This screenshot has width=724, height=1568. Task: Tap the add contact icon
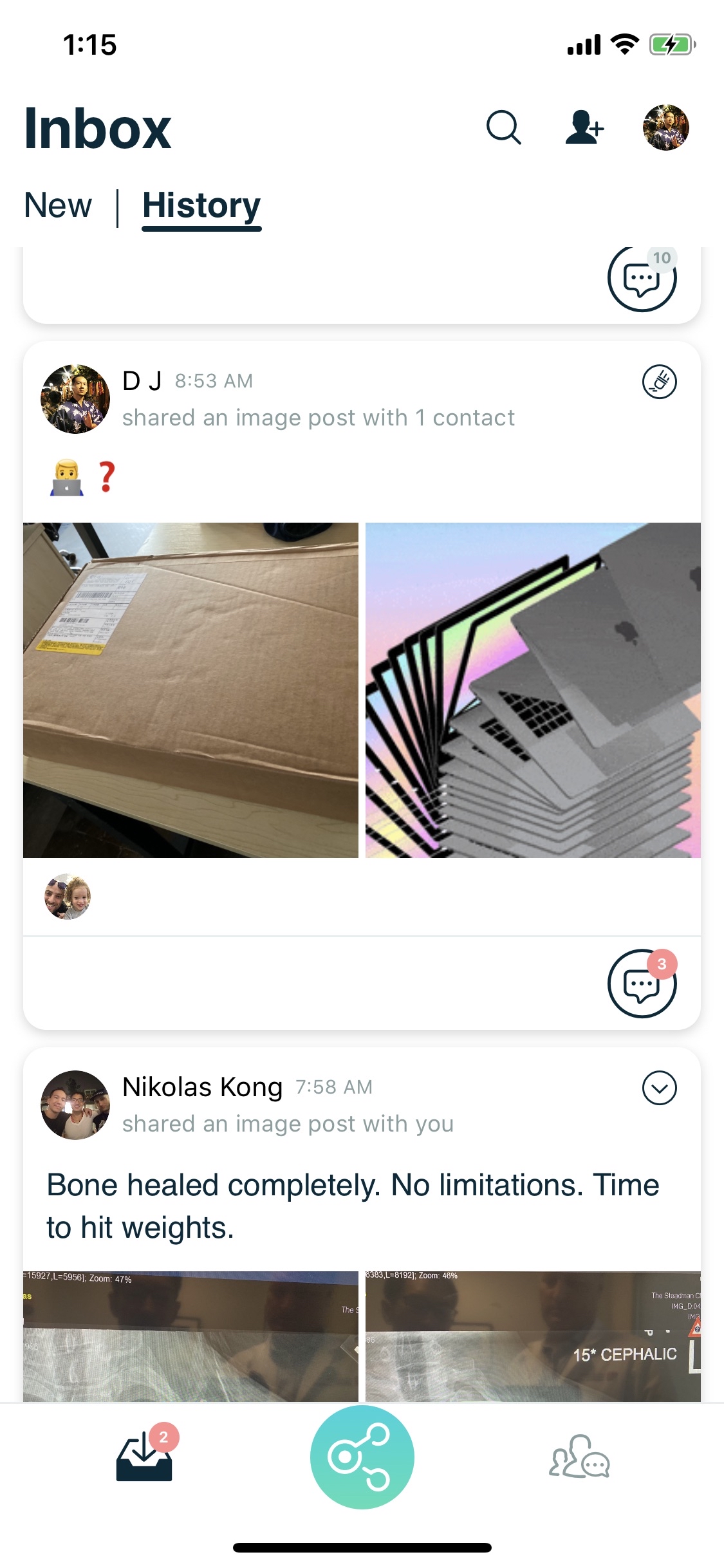[x=584, y=127]
